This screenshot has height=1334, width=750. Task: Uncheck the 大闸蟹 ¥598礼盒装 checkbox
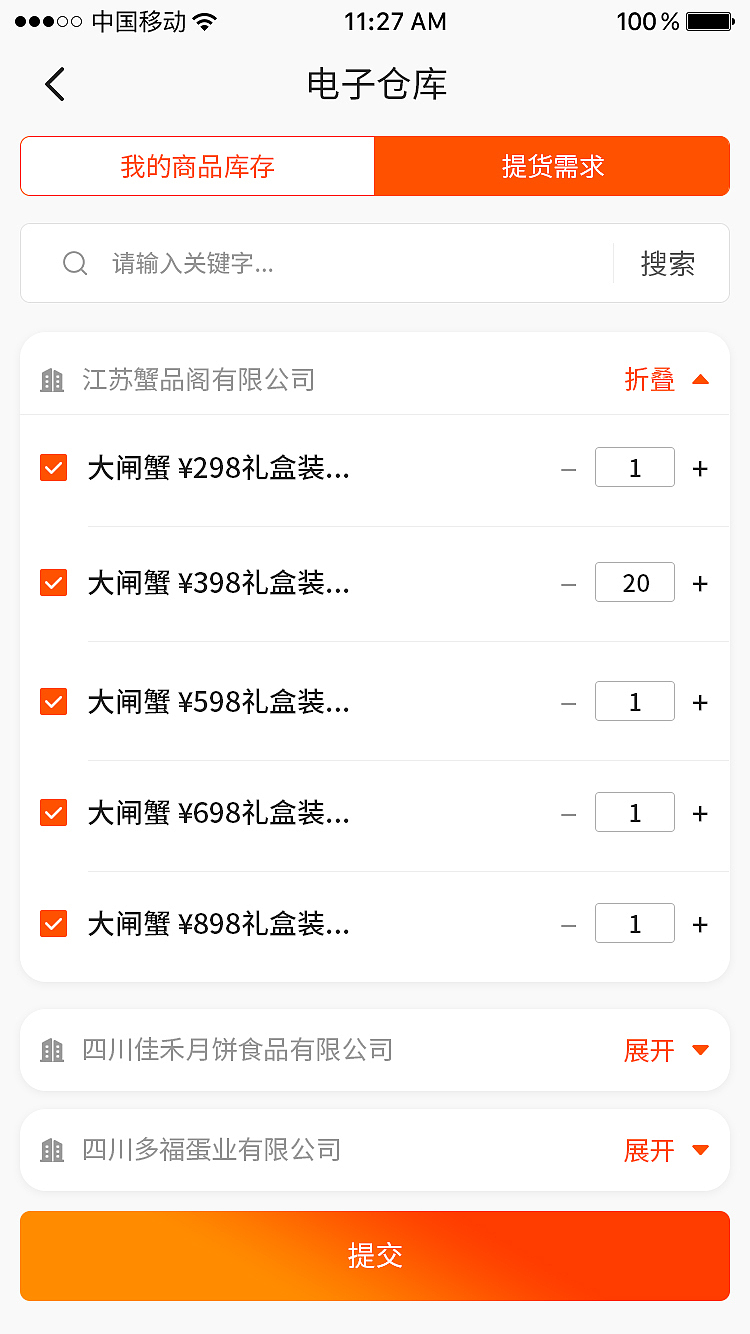click(53, 701)
